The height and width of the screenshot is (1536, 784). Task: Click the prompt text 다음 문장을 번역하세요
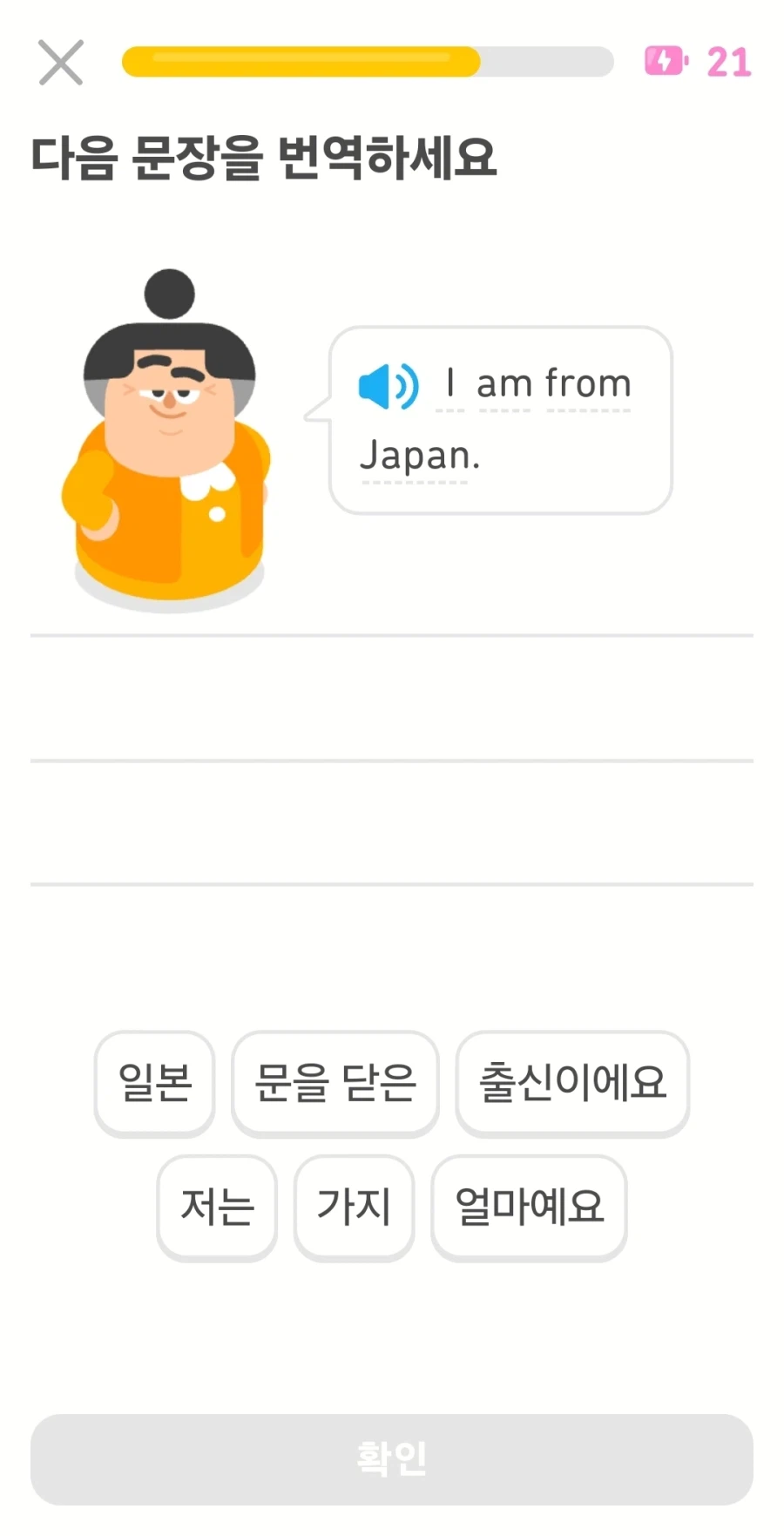tap(264, 154)
